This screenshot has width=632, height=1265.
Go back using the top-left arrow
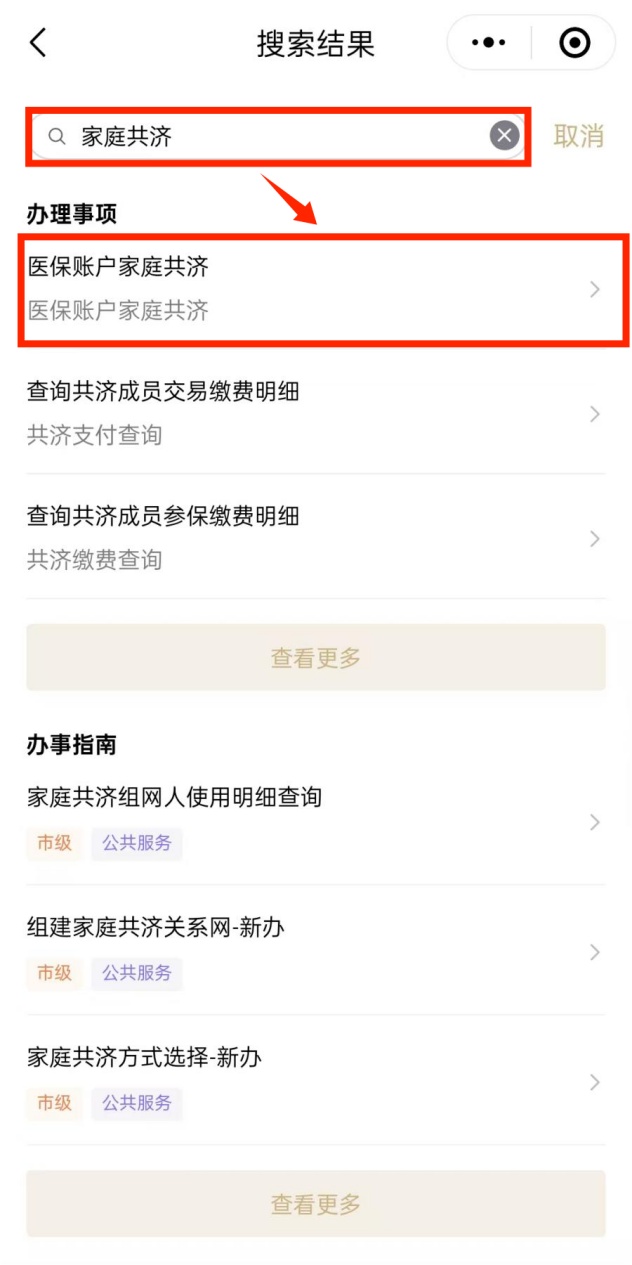38,43
